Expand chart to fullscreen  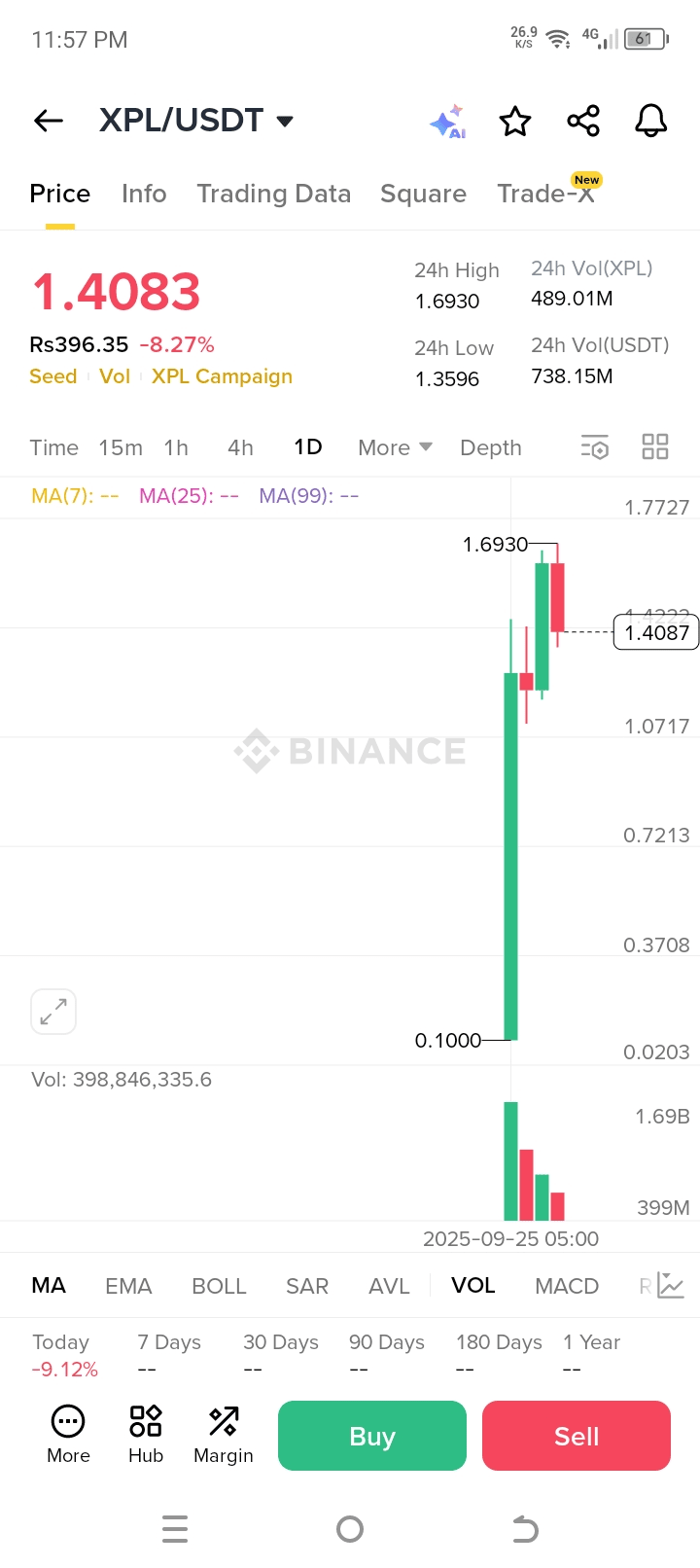point(53,1012)
